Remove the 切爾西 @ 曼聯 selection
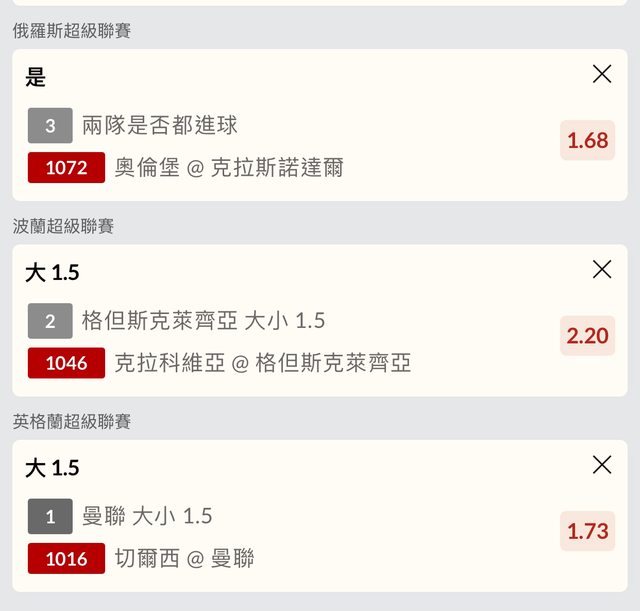The height and width of the screenshot is (611, 640). [x=602, y=464]
